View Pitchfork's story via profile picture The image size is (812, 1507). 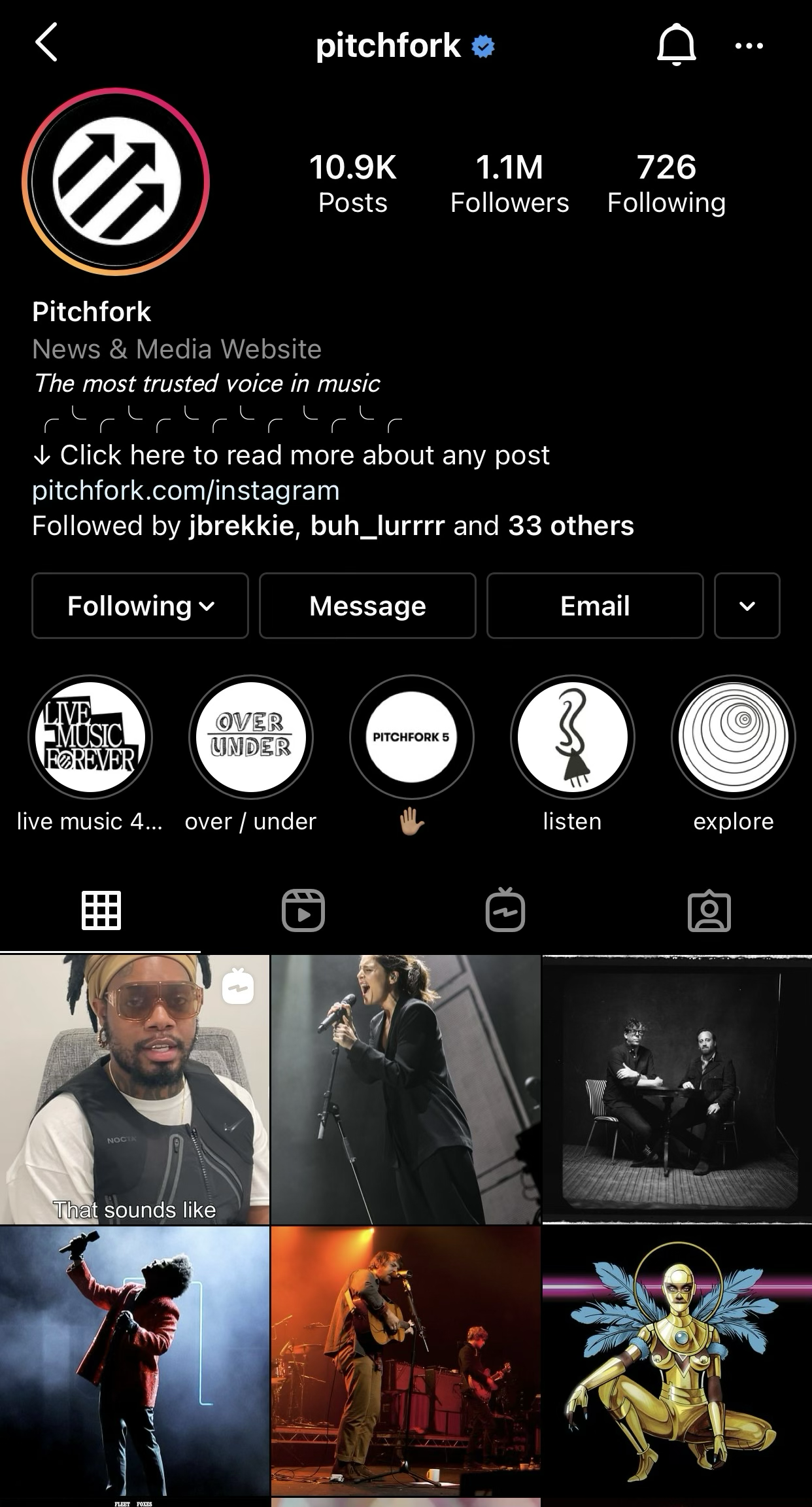pos(116,181)
